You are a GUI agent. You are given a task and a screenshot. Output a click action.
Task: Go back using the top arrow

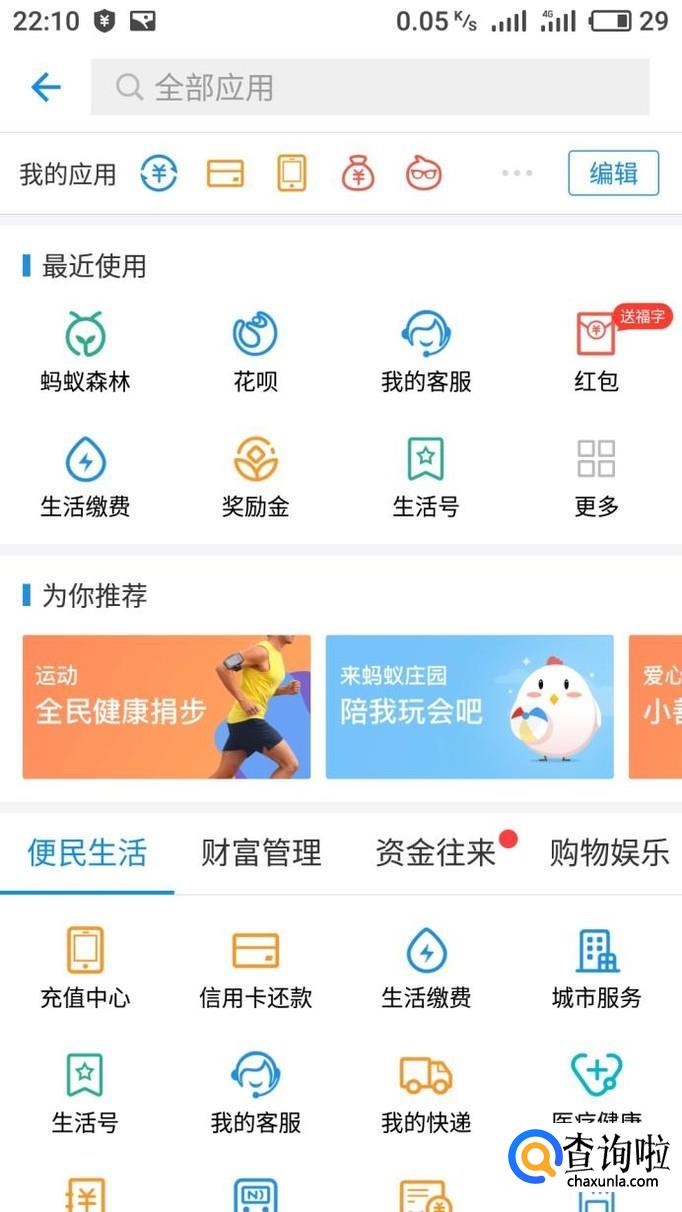pos(46,88)
